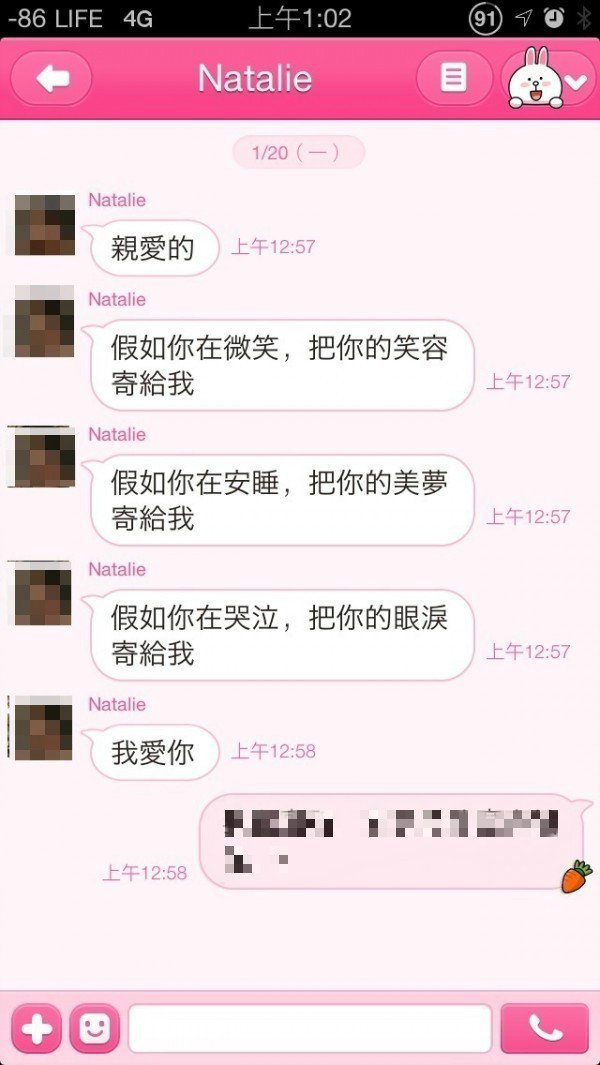Focus the message text field

coord(310,1029)
